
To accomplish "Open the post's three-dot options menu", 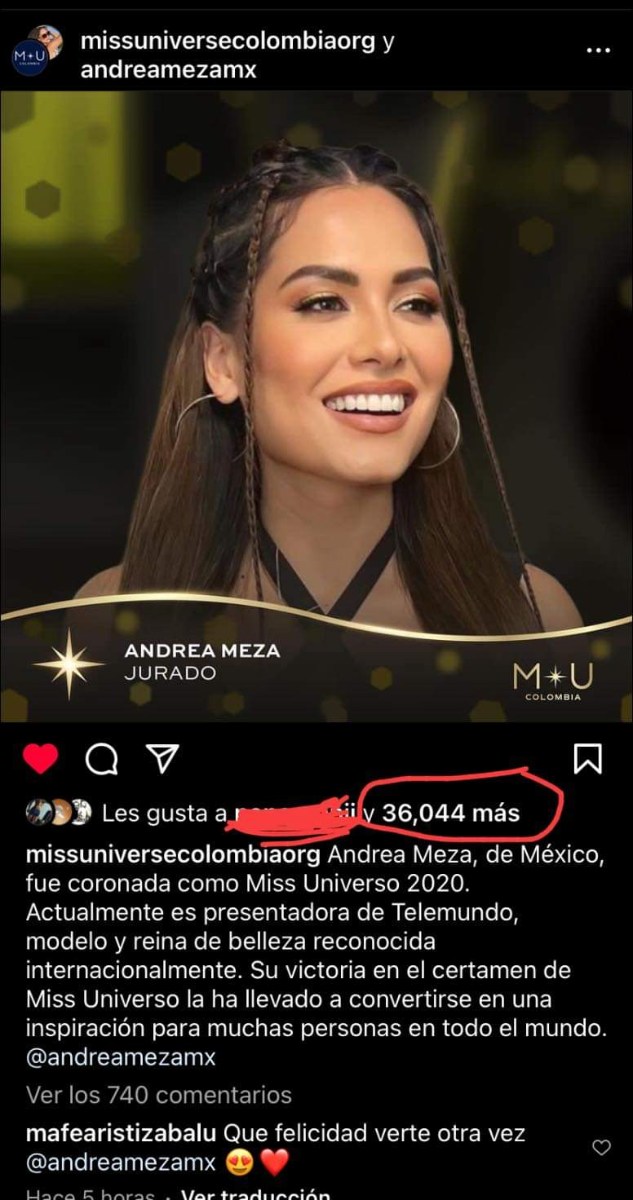I will (597, 51).
